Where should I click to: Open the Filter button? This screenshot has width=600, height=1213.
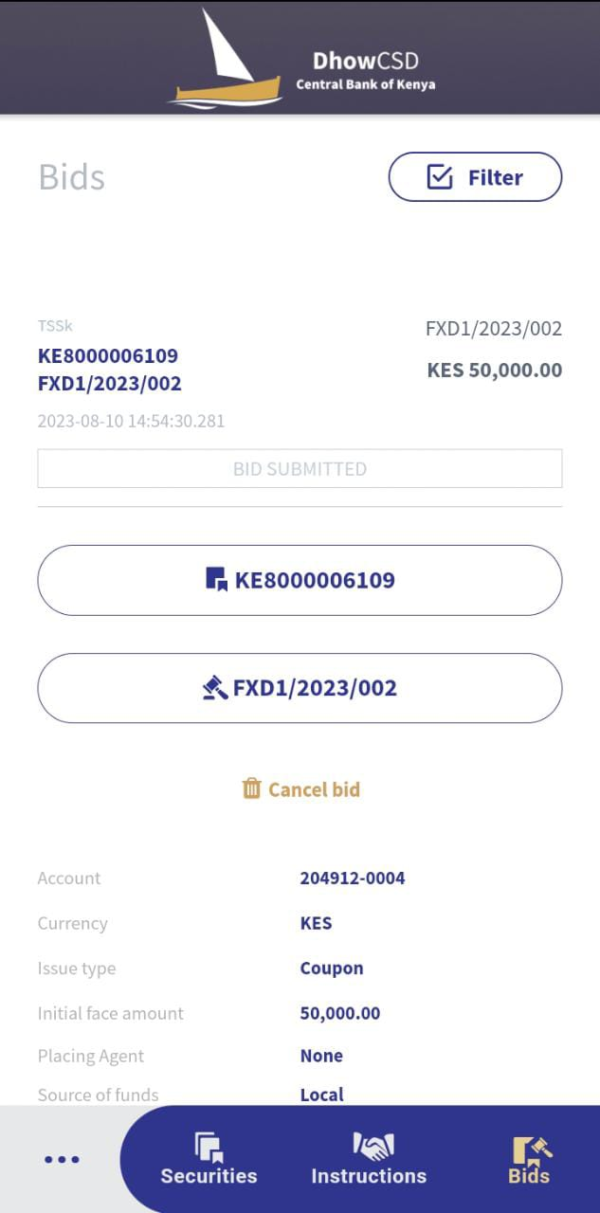(x=475, y=178)
